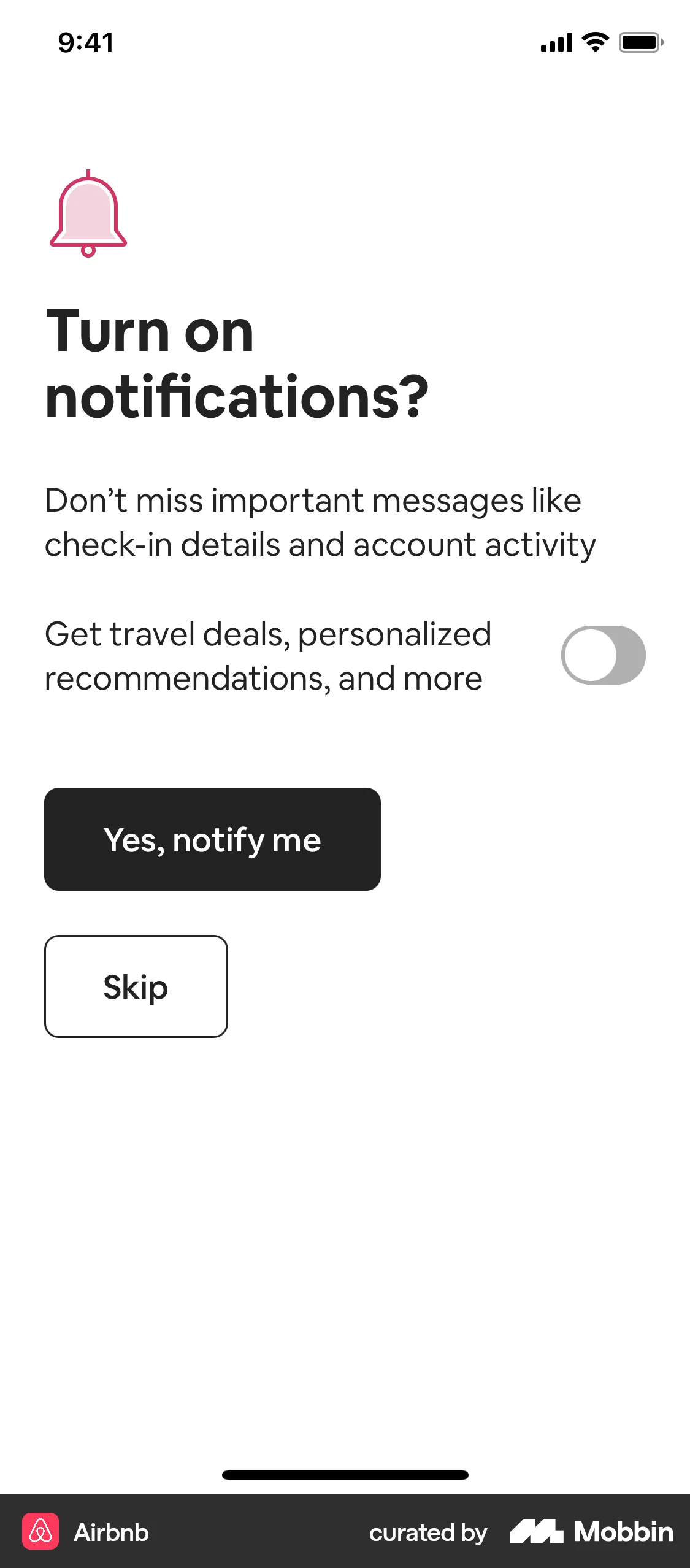Click the battery indicator icon

point(640,42)
